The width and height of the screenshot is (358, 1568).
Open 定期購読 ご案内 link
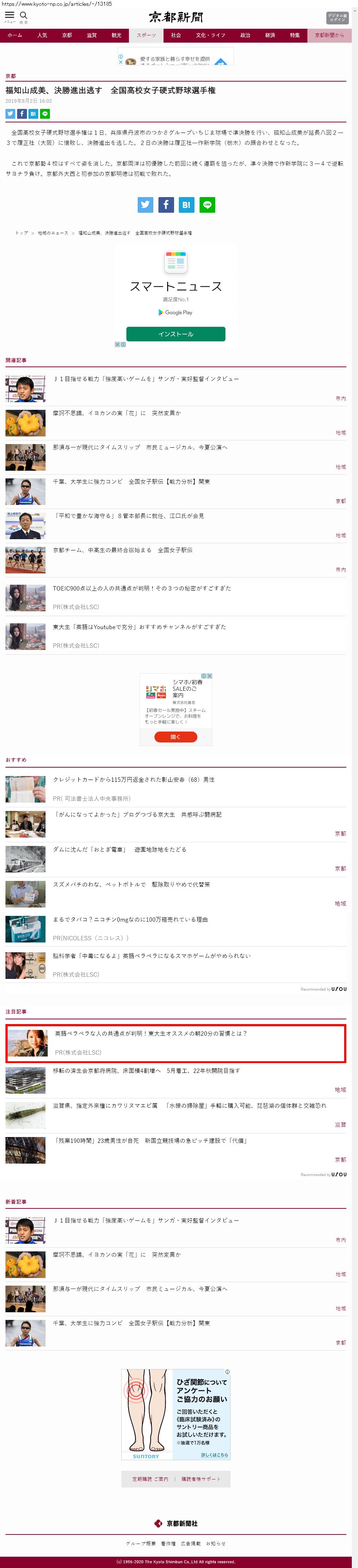click(150, 1479)
